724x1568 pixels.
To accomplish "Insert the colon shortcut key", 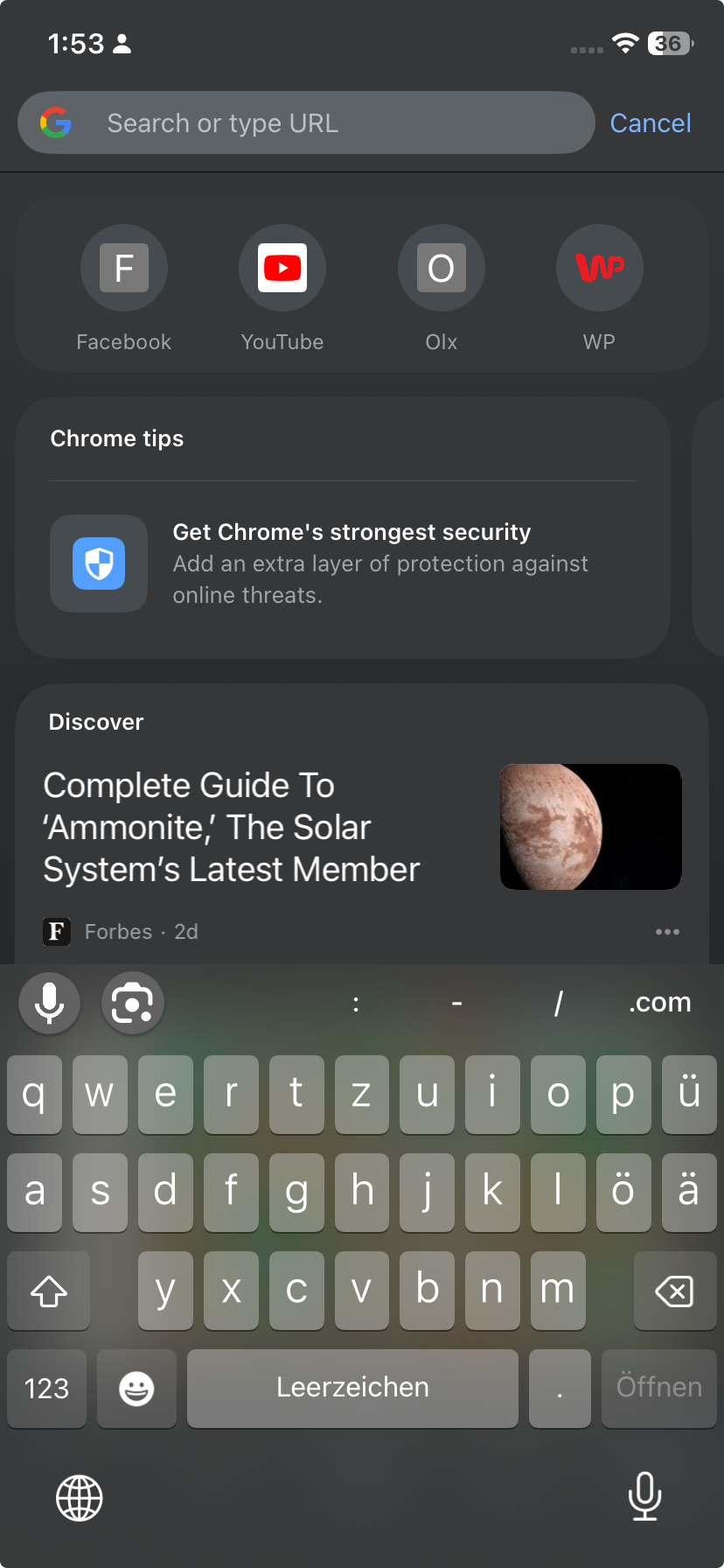I will (x=356, y=1003).
